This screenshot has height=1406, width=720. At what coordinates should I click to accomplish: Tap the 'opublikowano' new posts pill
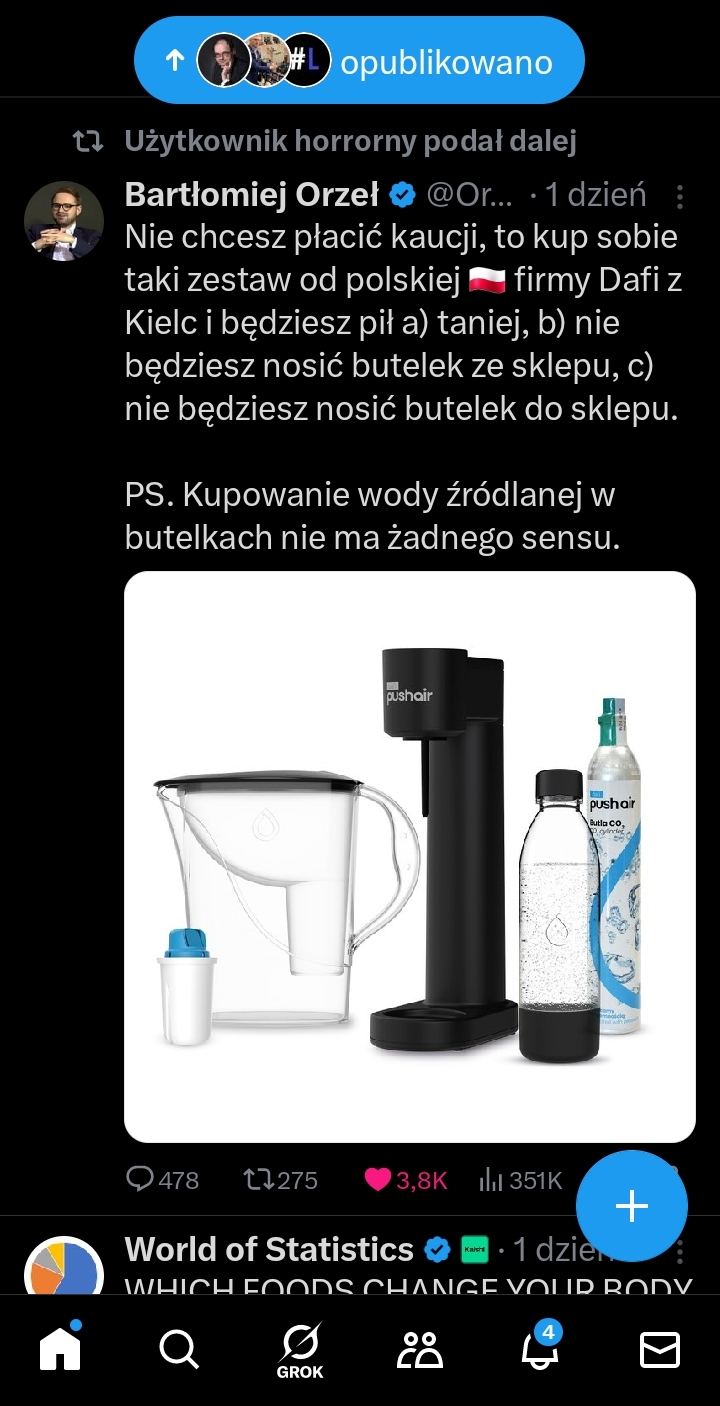(359, 61)
